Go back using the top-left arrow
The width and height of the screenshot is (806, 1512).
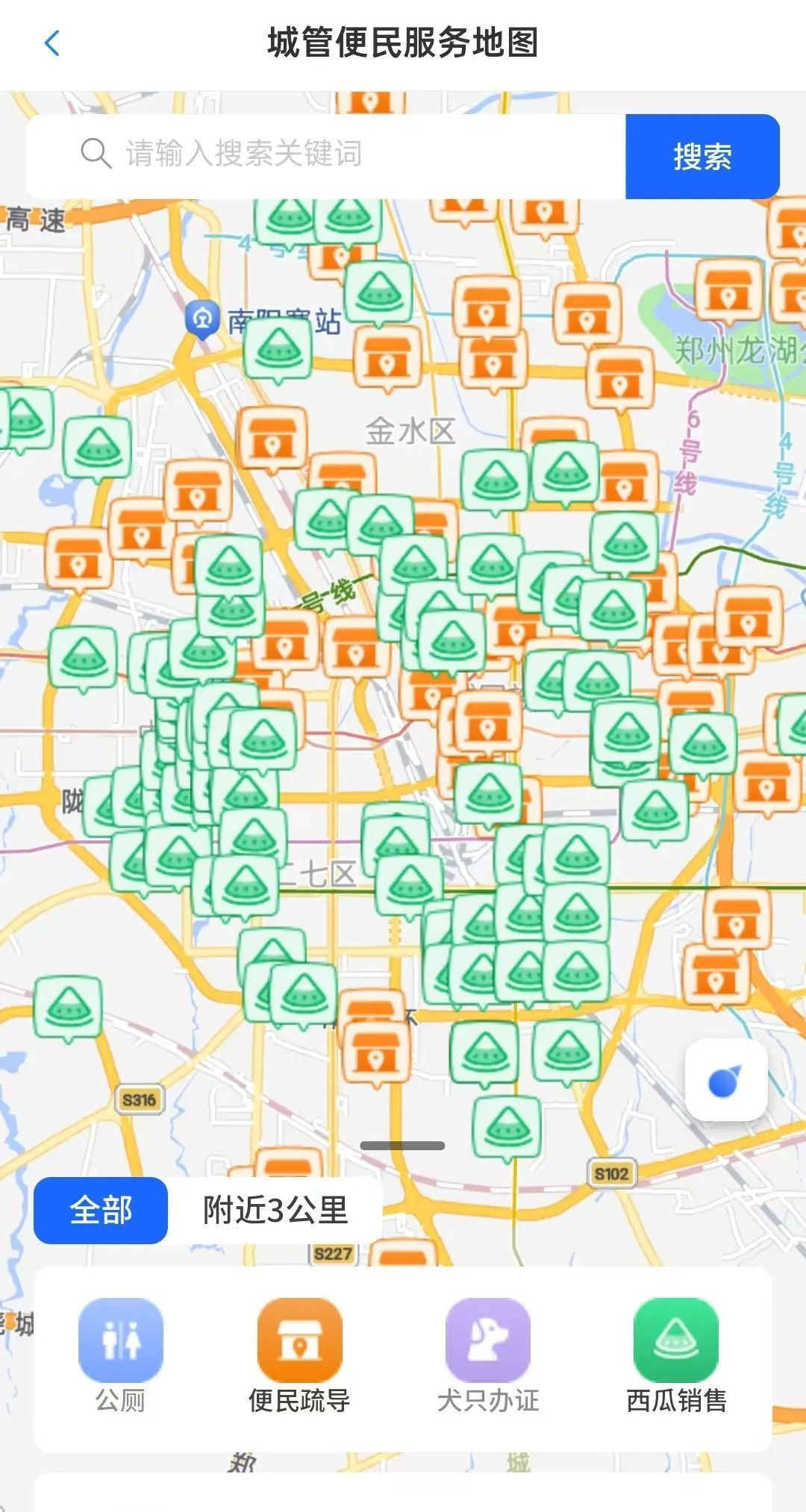coord(51,43)
